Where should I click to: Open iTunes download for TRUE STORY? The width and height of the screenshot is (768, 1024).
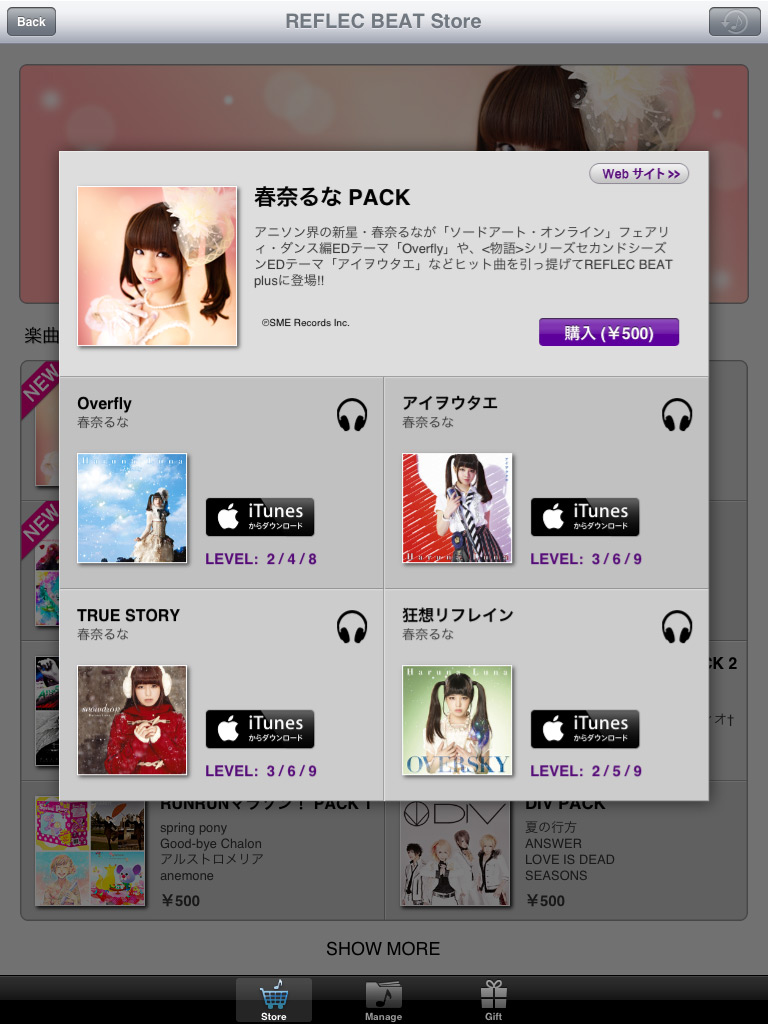[260, 729]
